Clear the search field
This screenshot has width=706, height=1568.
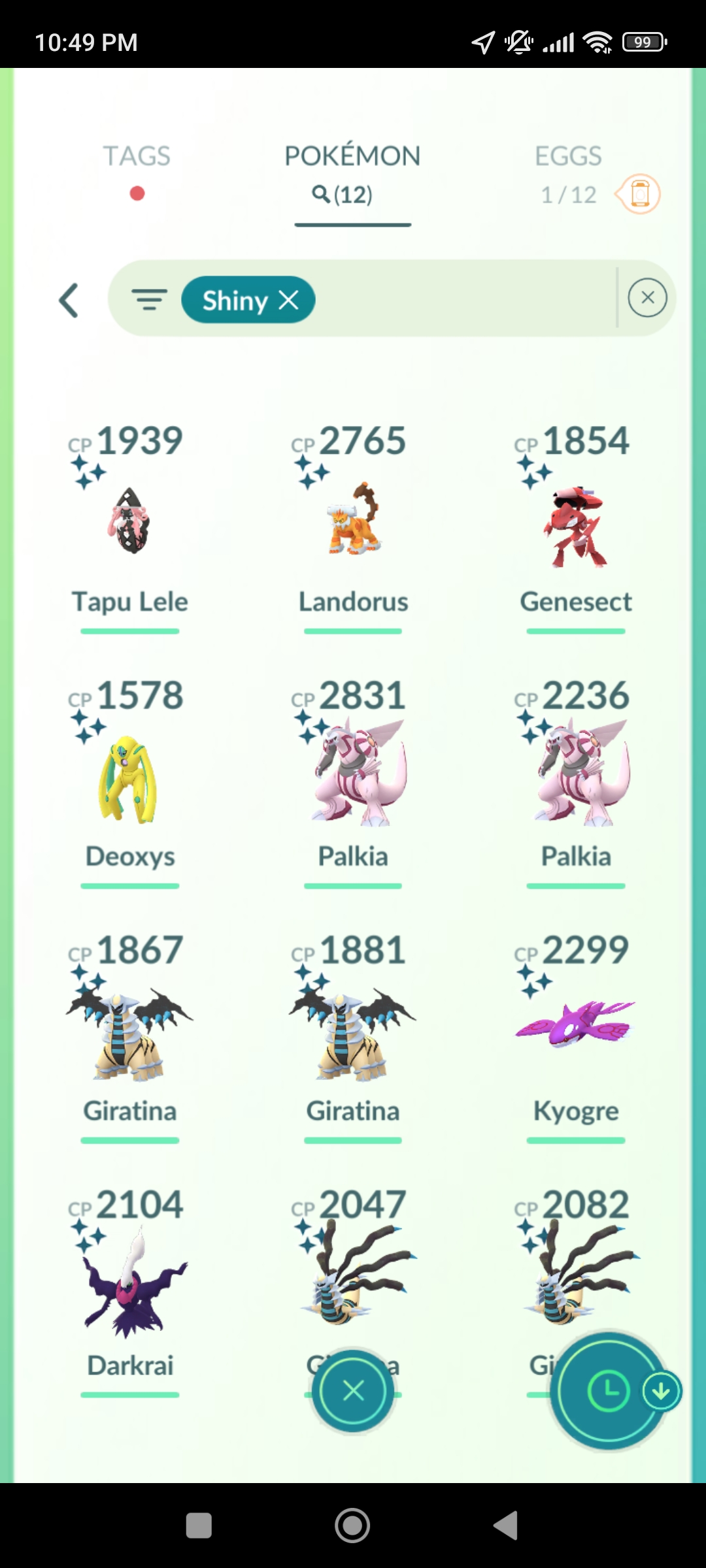point(647,298)
